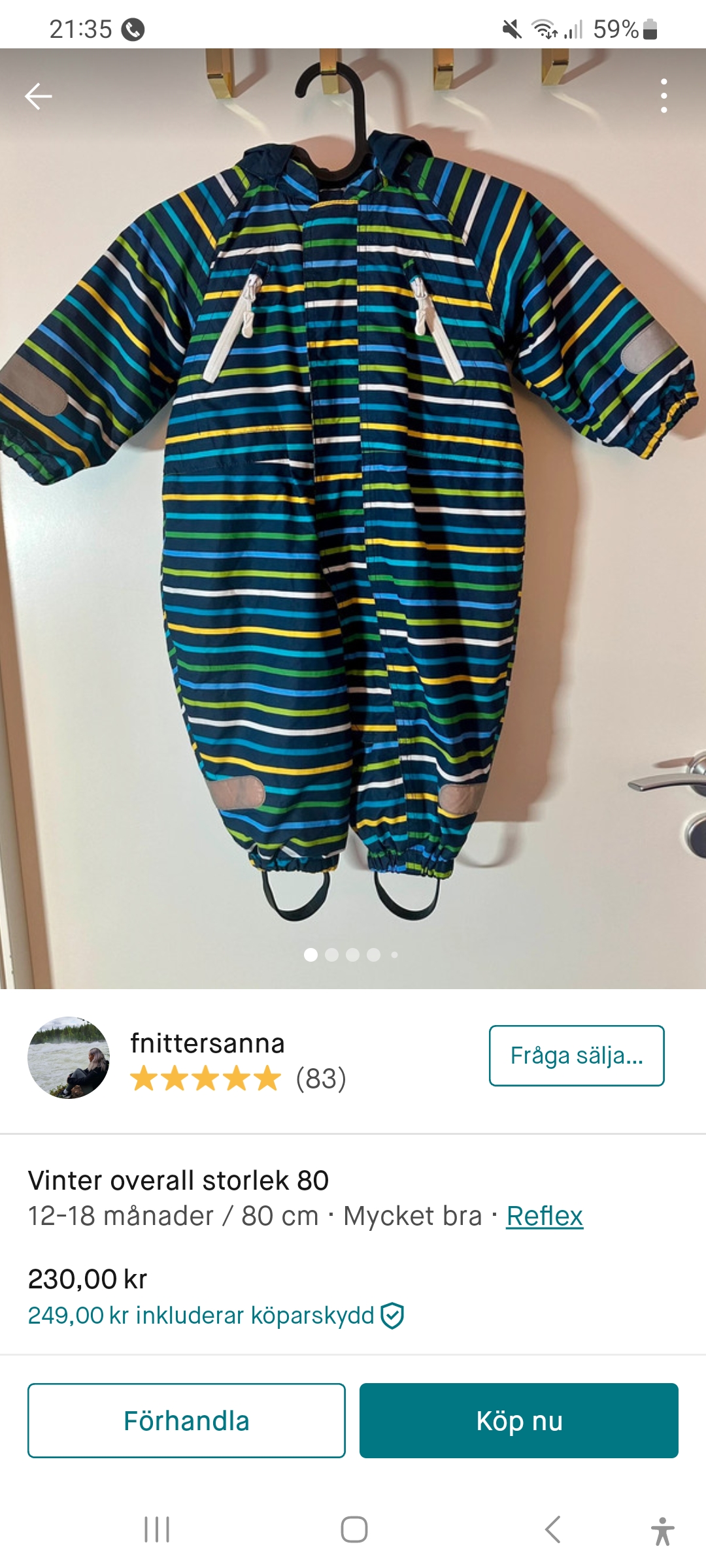The height and width of the screenshot is (1568, 706).
Task: Tap the Fråga säljaren button
Action: 576,1056
